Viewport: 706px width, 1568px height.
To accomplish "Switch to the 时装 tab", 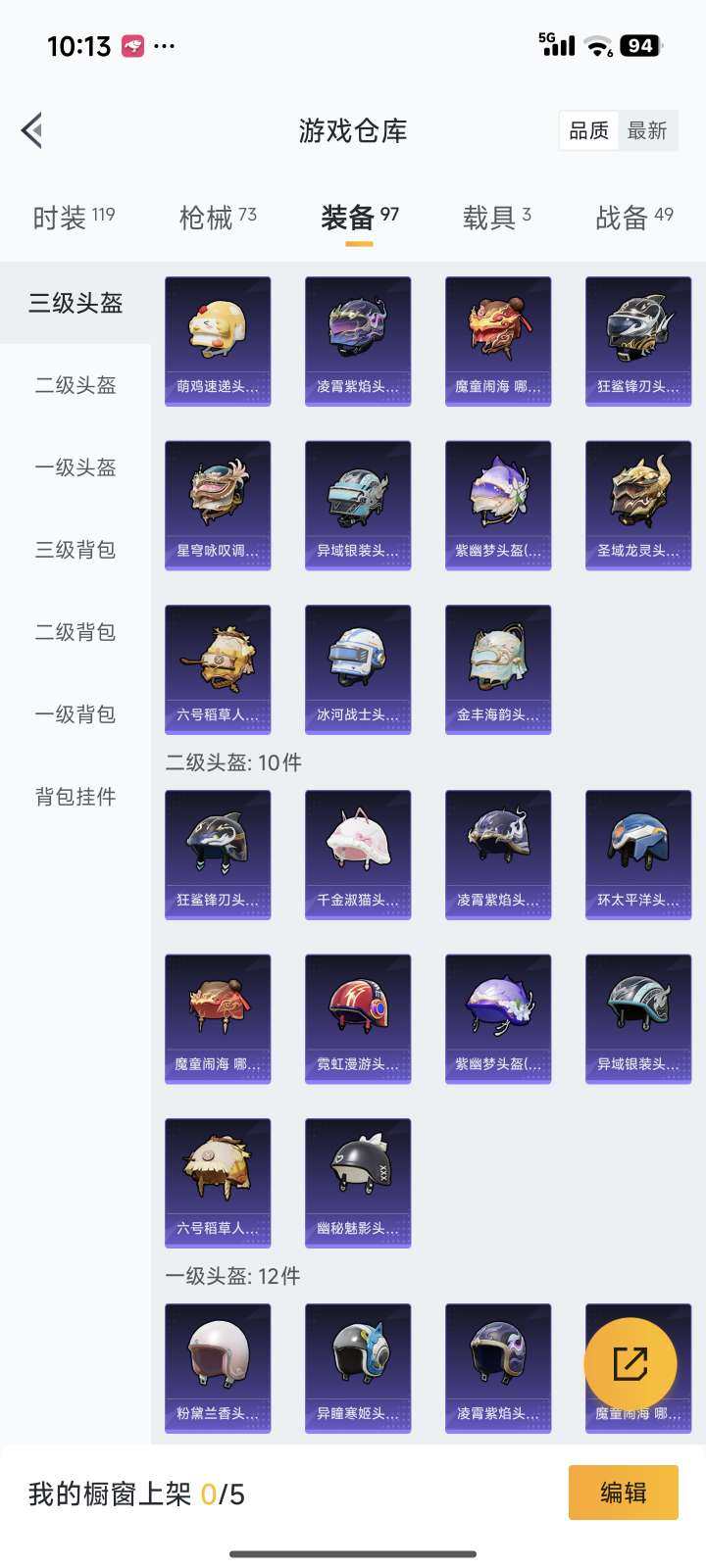I will tap(74, 218).
